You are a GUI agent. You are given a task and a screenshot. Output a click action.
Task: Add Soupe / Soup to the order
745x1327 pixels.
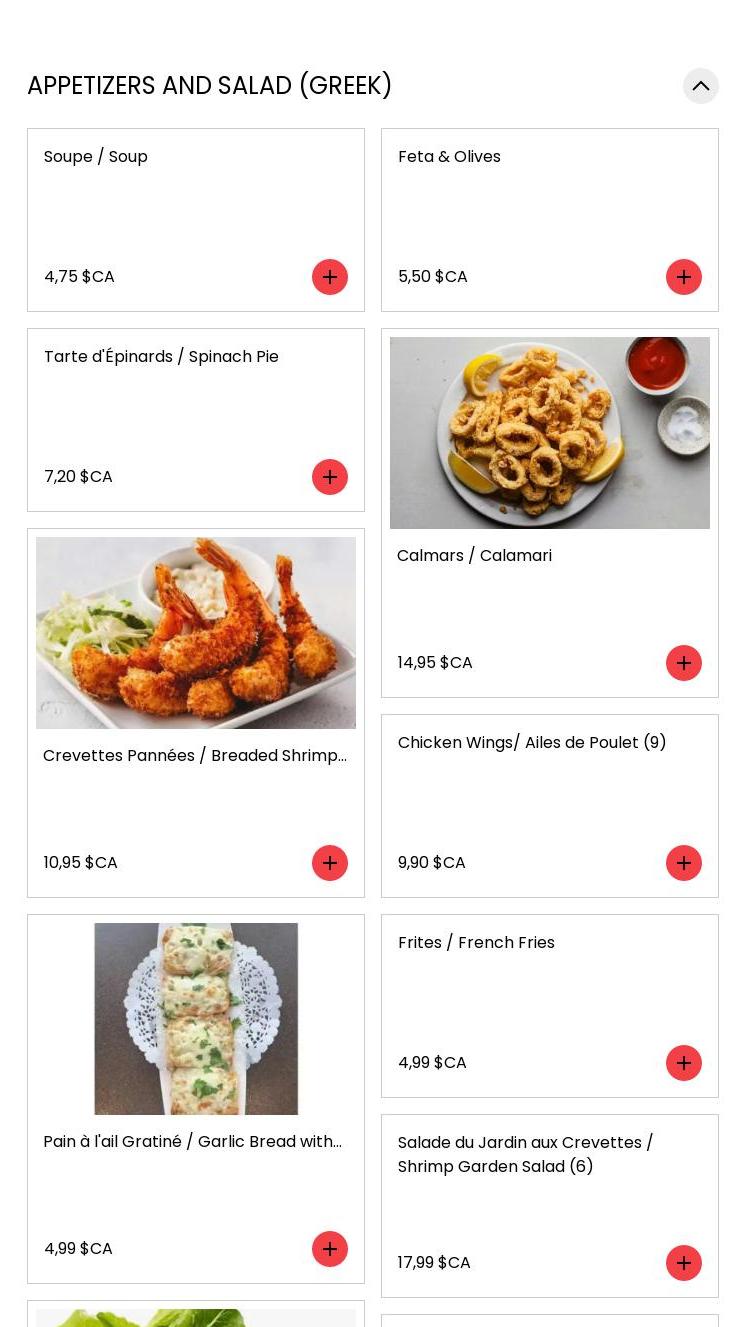point(329,277)
